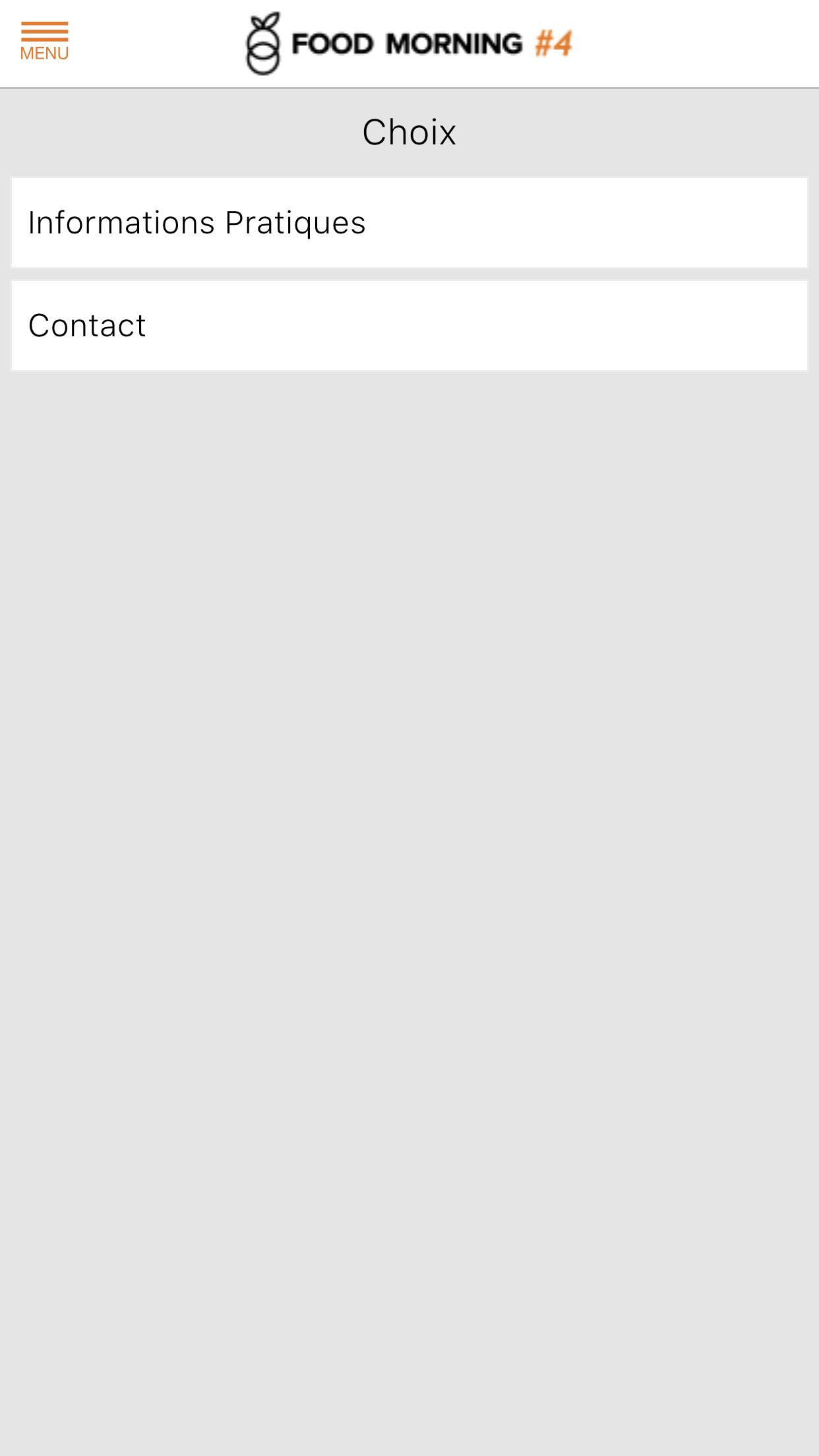Select the Contact row
Image resolution: width=819 pixels, height=1456 pixels.
coord(409,325)
